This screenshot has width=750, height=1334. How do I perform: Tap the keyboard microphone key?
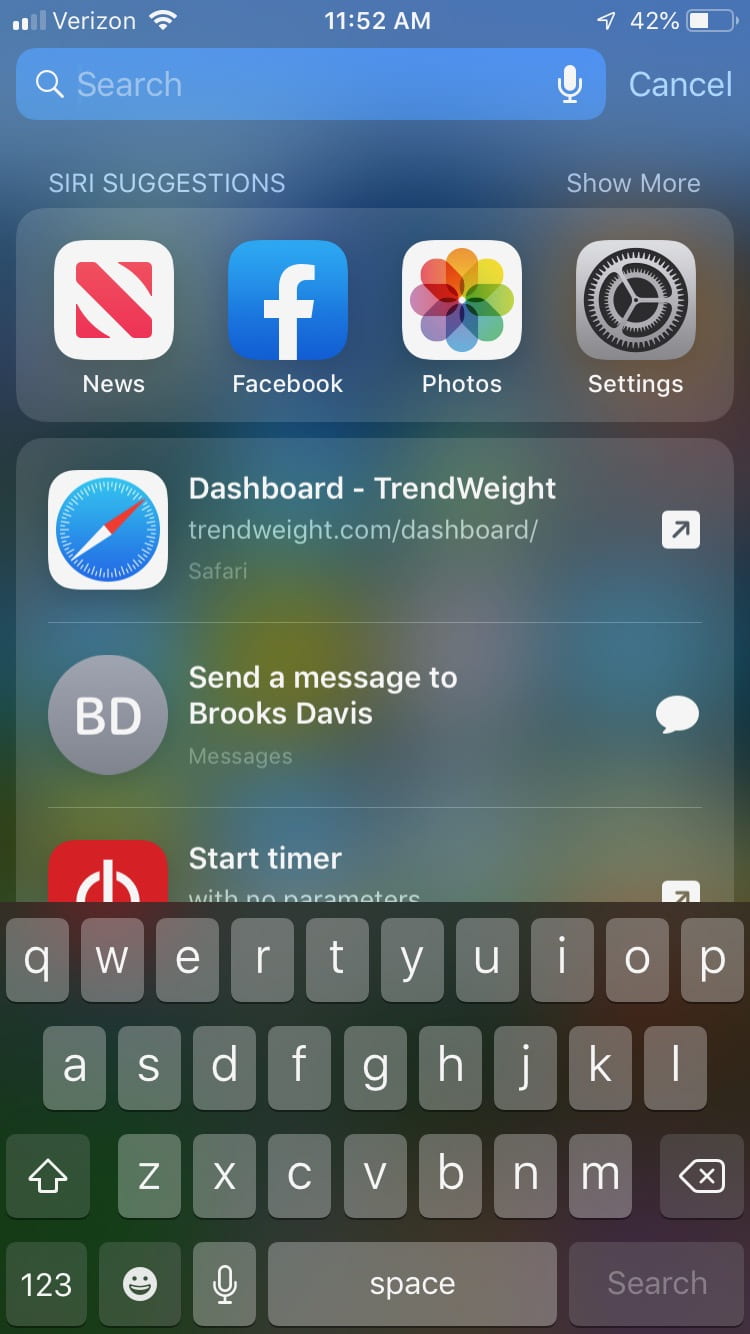coord(224,1284)
